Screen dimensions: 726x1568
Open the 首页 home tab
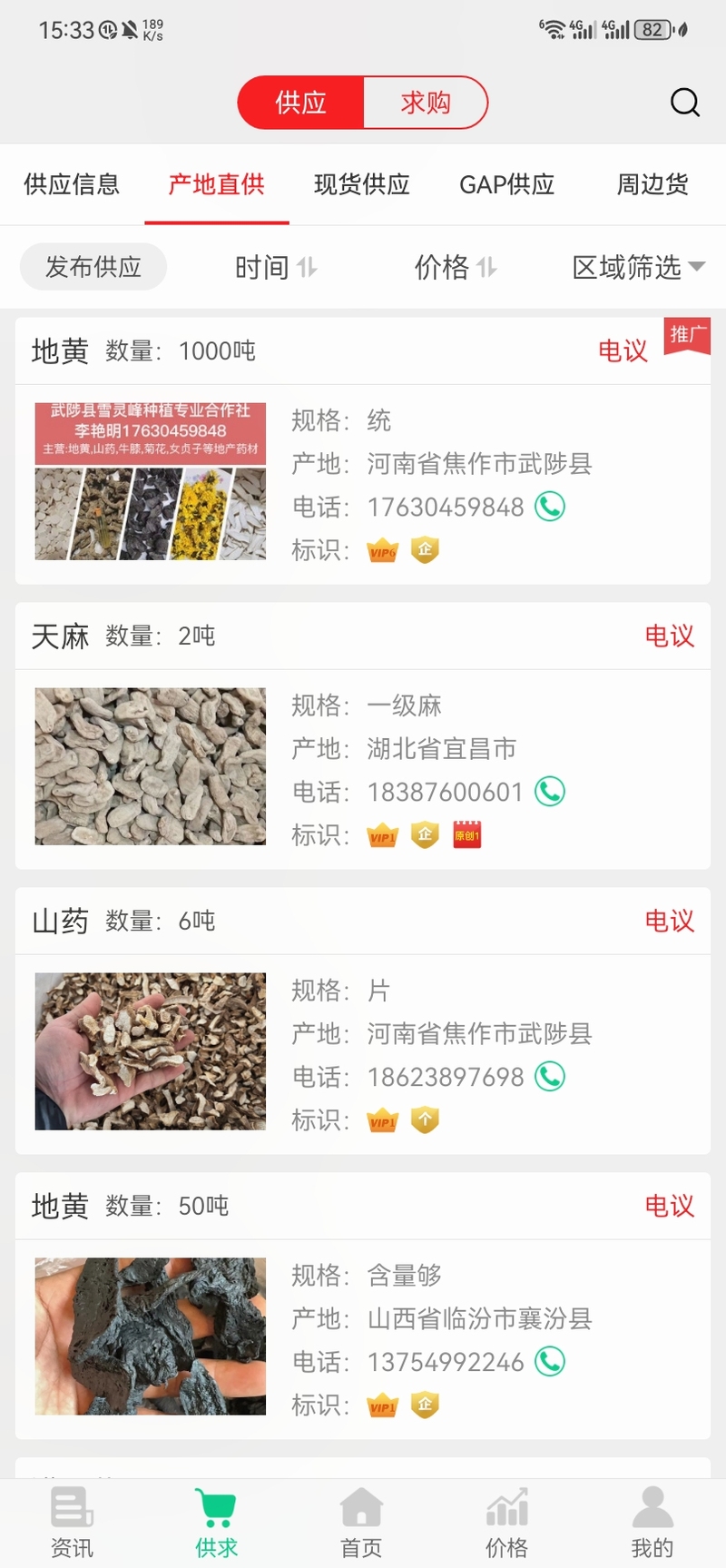click(x=361, y=1524)
